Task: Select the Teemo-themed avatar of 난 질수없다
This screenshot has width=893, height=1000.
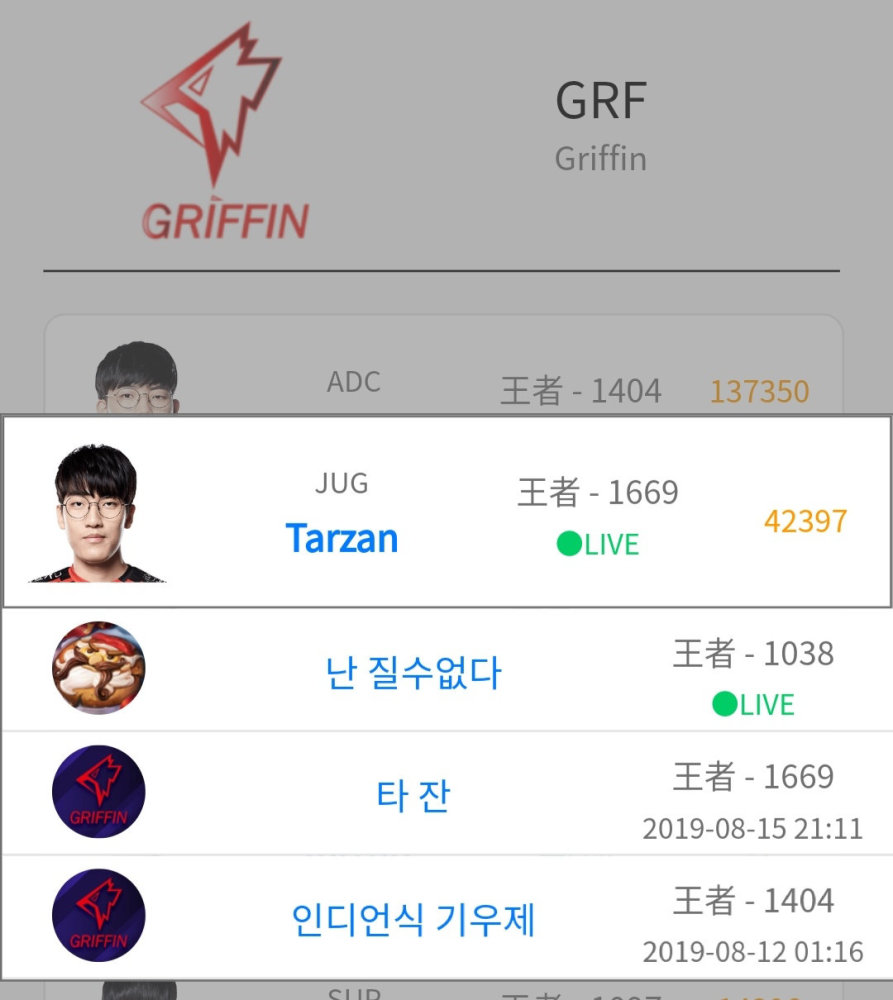Action: tap(97, 667)
